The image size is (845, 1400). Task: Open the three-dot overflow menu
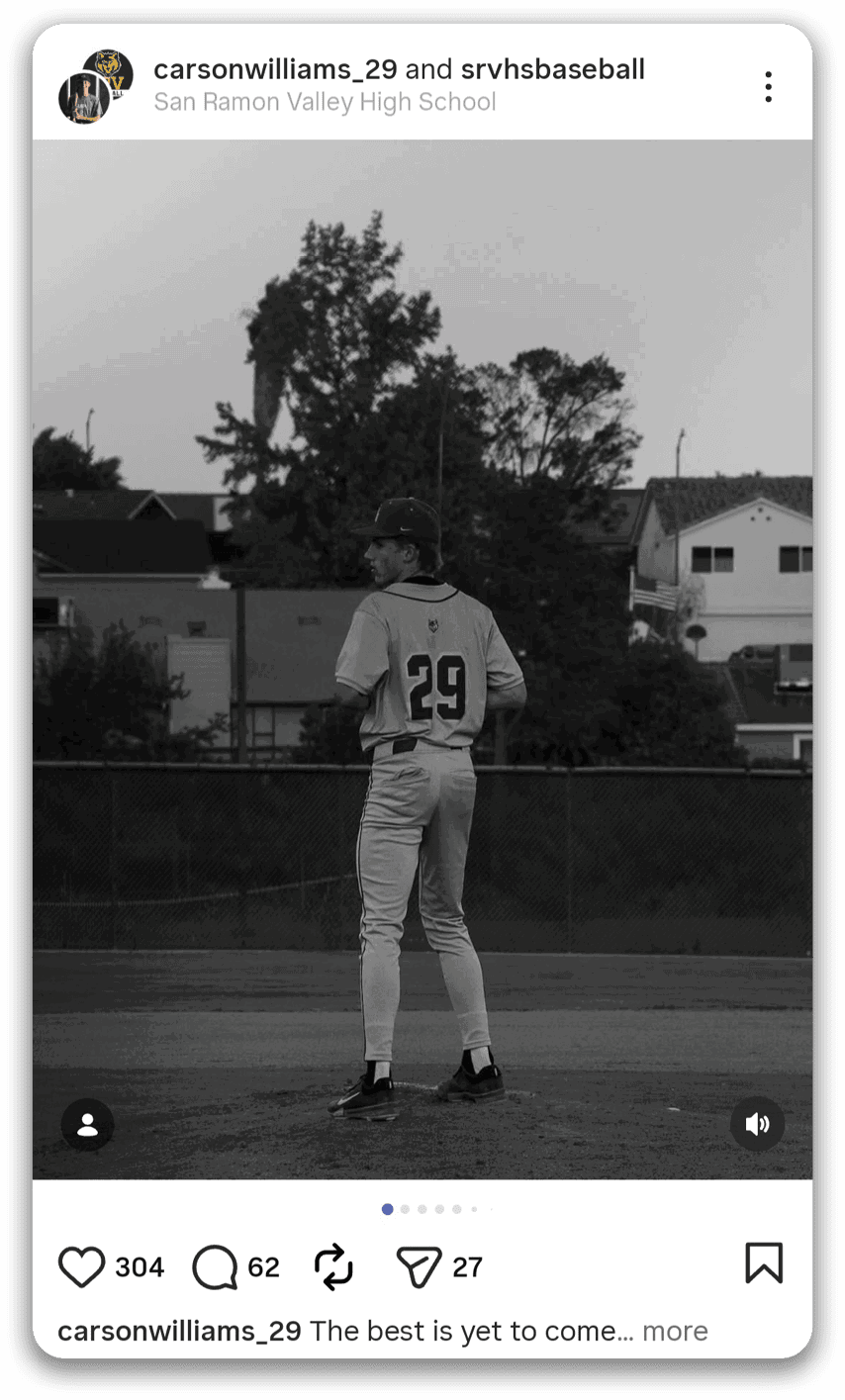pyautogui.click(x=768, y=87)
